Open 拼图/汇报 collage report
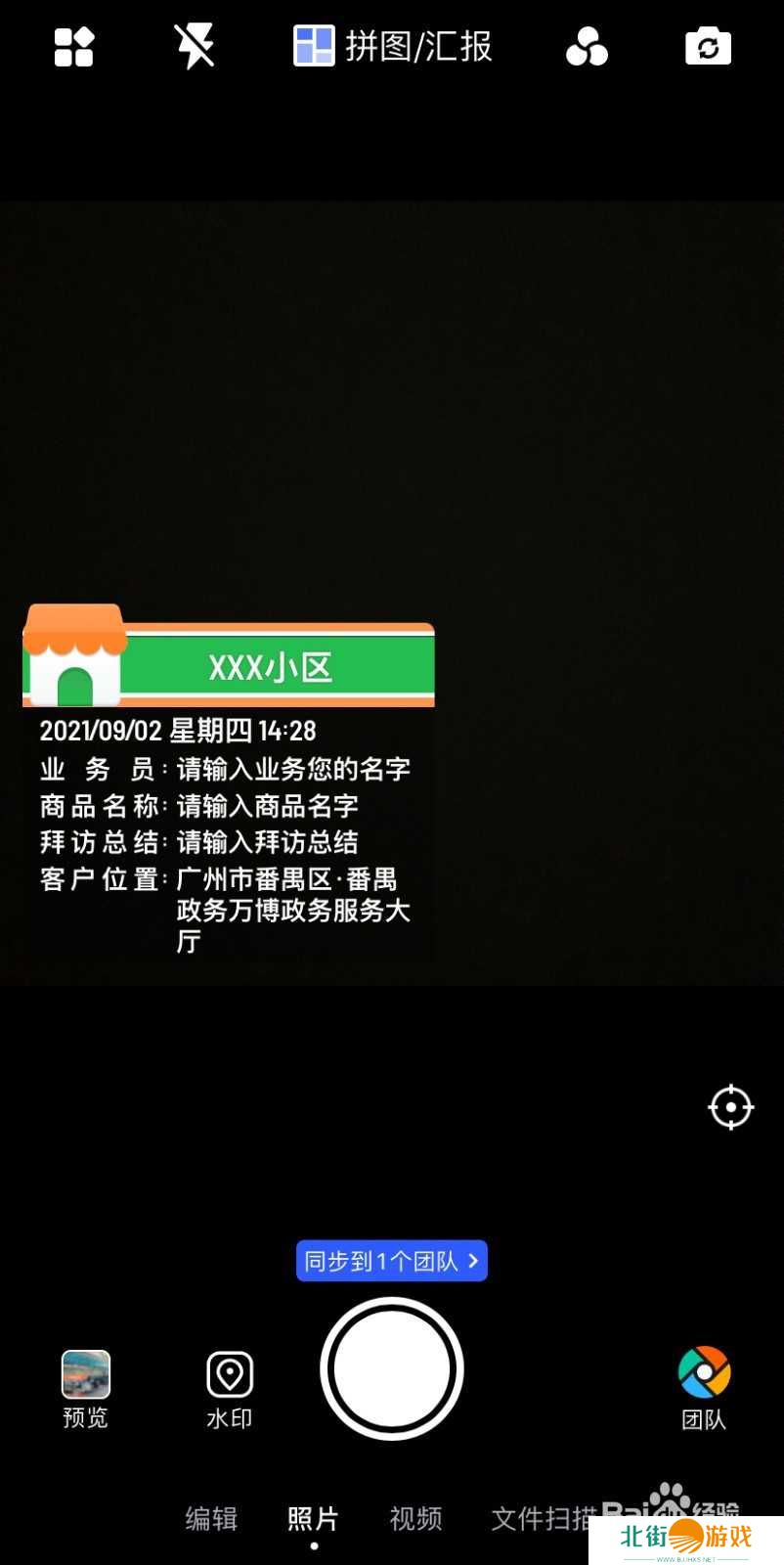Screen dimensions: 784x1565 tap(393, 46)
